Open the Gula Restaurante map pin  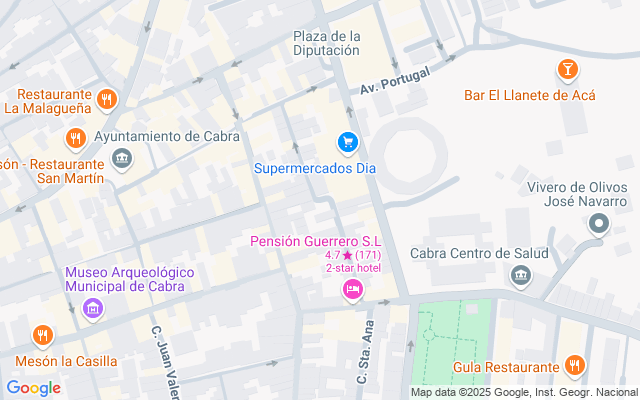[575, 365]
